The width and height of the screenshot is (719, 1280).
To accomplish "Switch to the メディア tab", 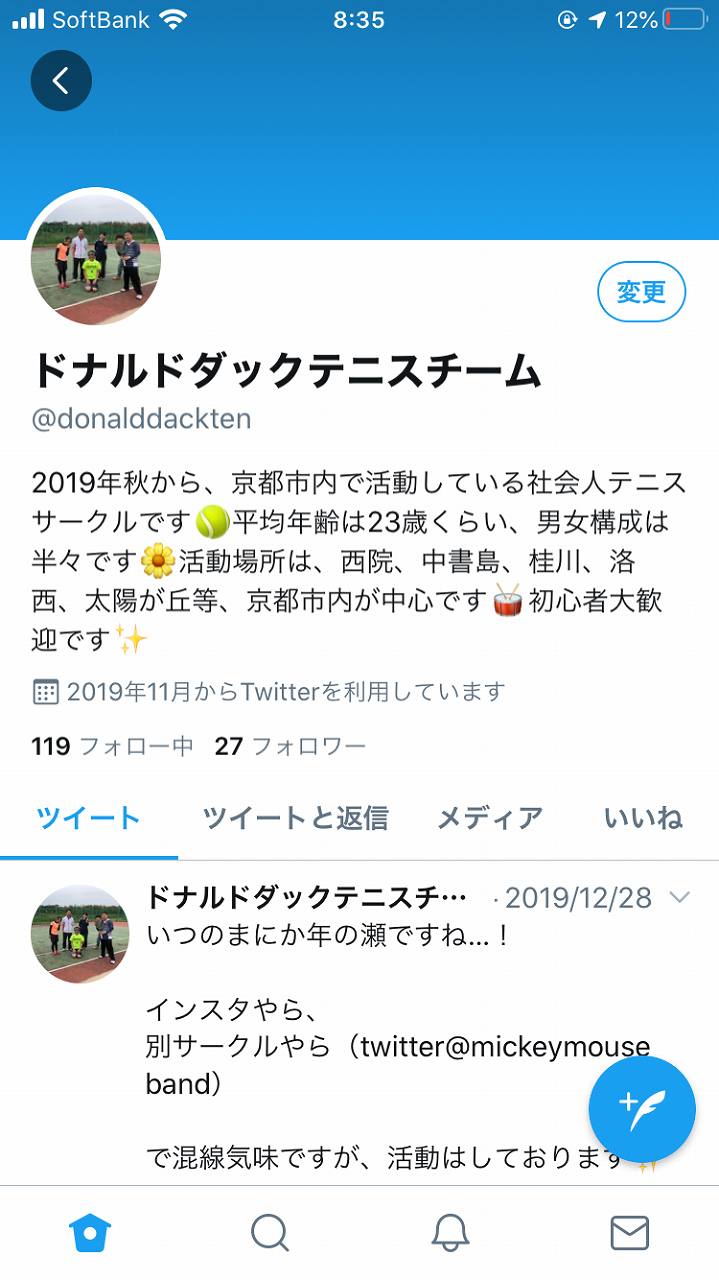I will pyautogui.click(x=490, y=818).
